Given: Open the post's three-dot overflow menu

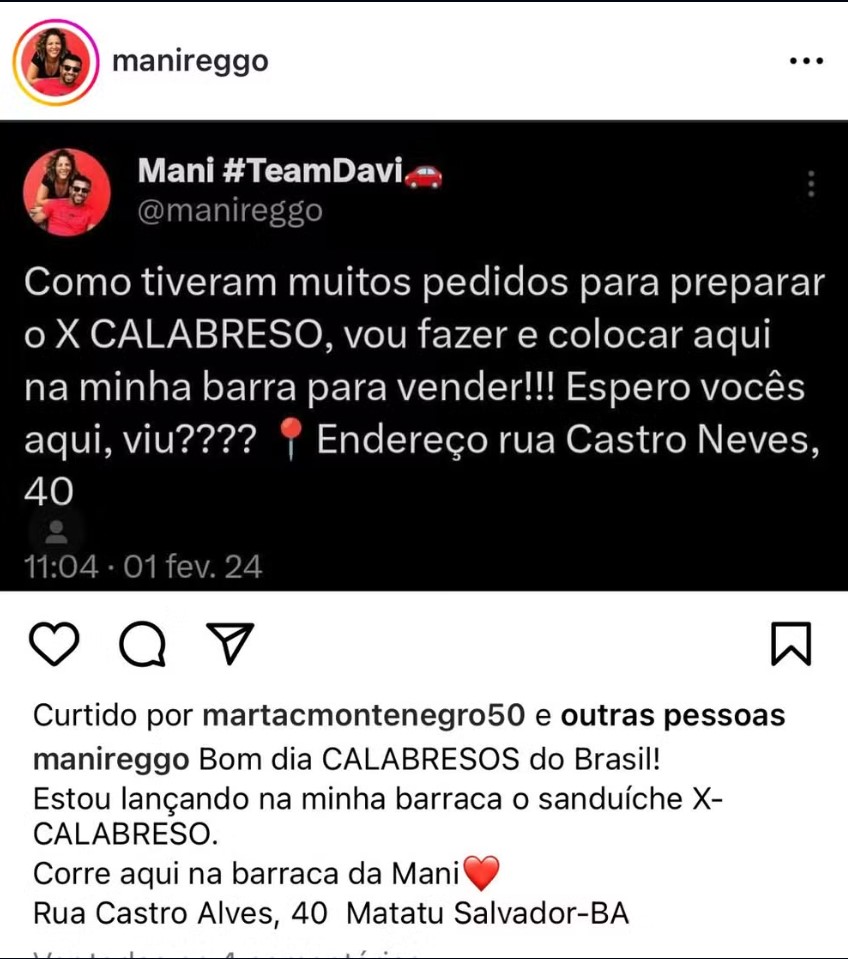Looking at the screenshot, I should coord(805,61).
